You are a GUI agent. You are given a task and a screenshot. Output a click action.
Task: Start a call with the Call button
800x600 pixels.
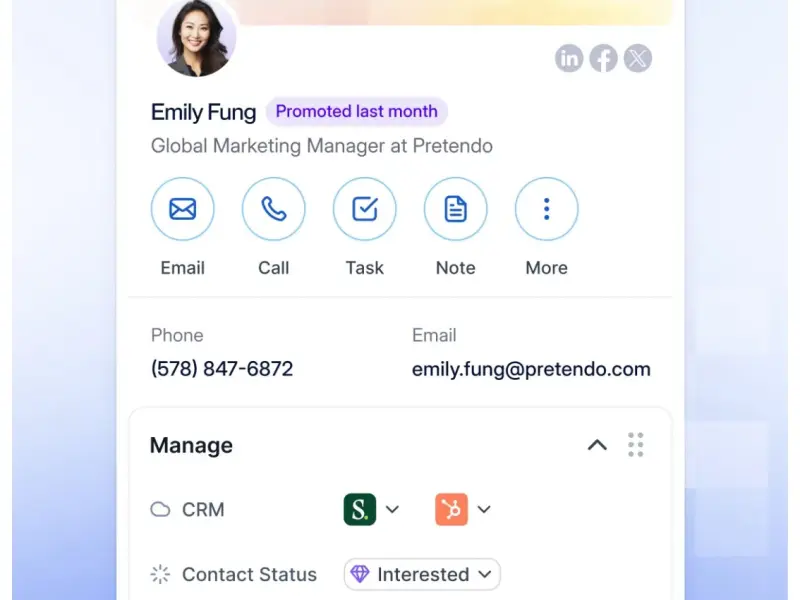click(274, 209)
